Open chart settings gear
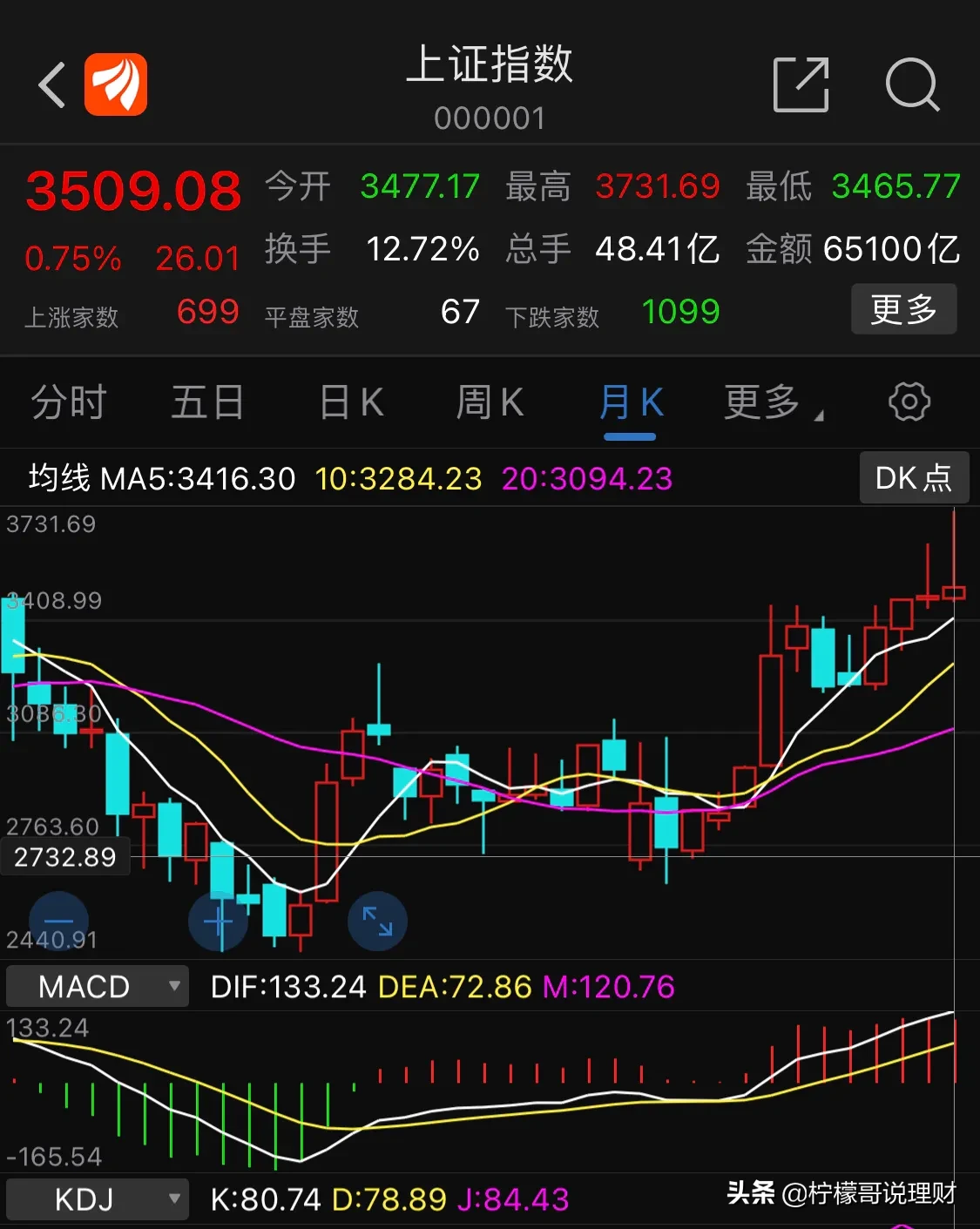 pos(909,402)
